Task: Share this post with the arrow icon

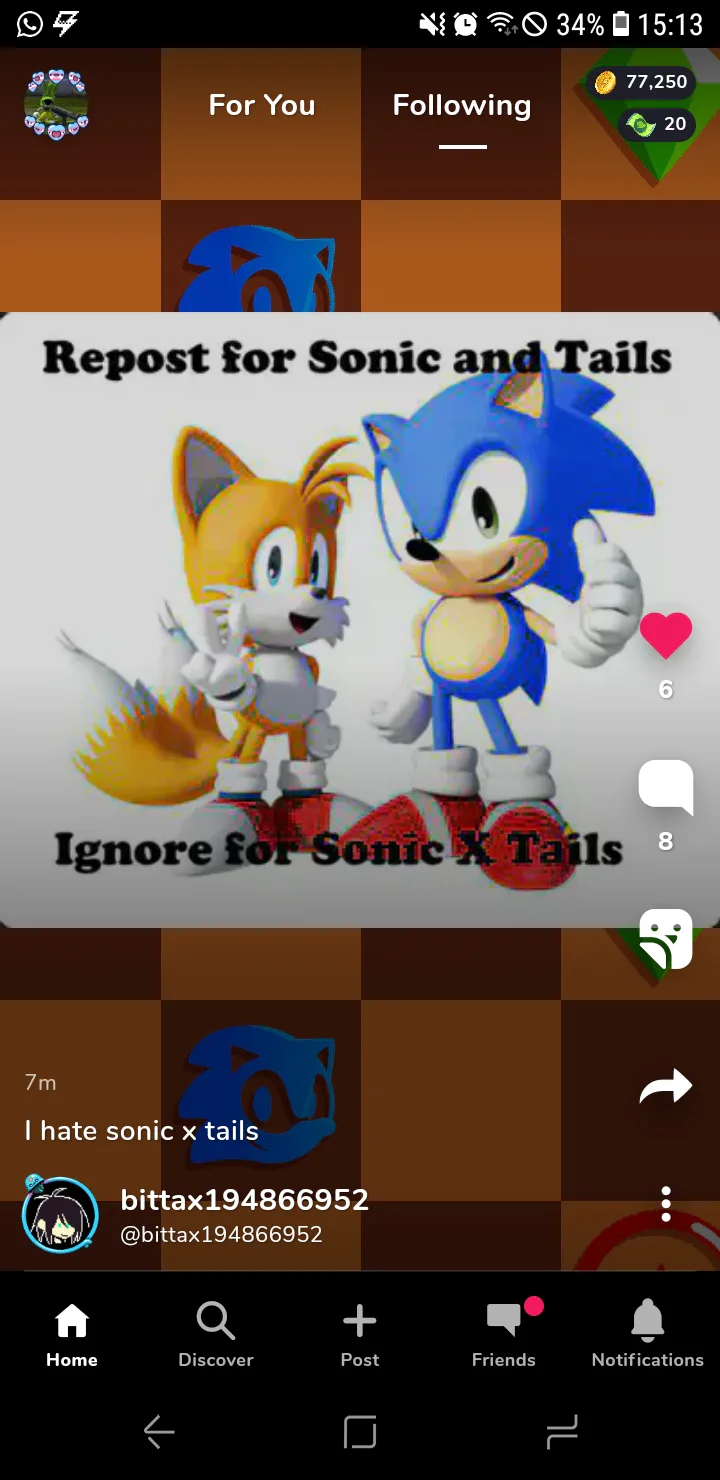Action: point(666,1086)
